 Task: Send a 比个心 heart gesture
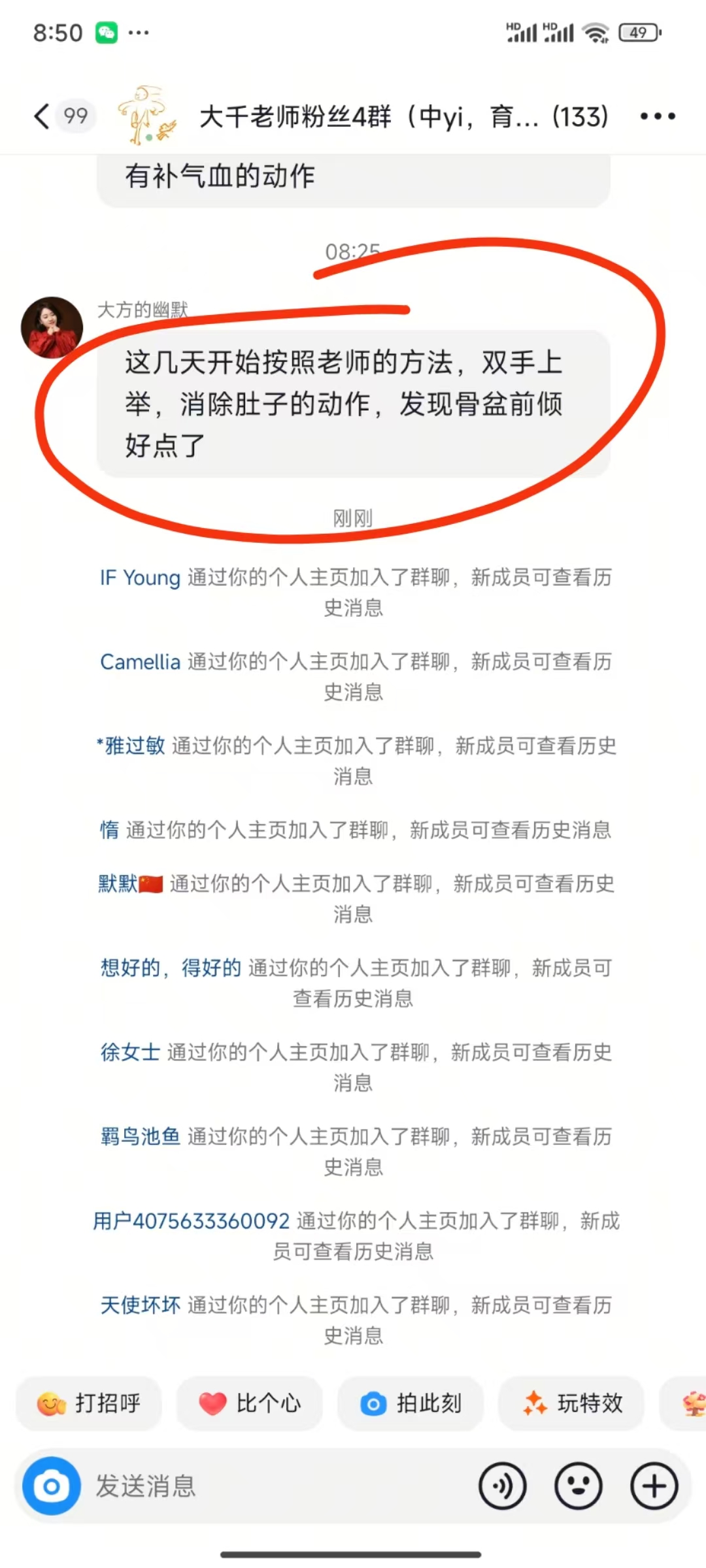click(250, 1403)
